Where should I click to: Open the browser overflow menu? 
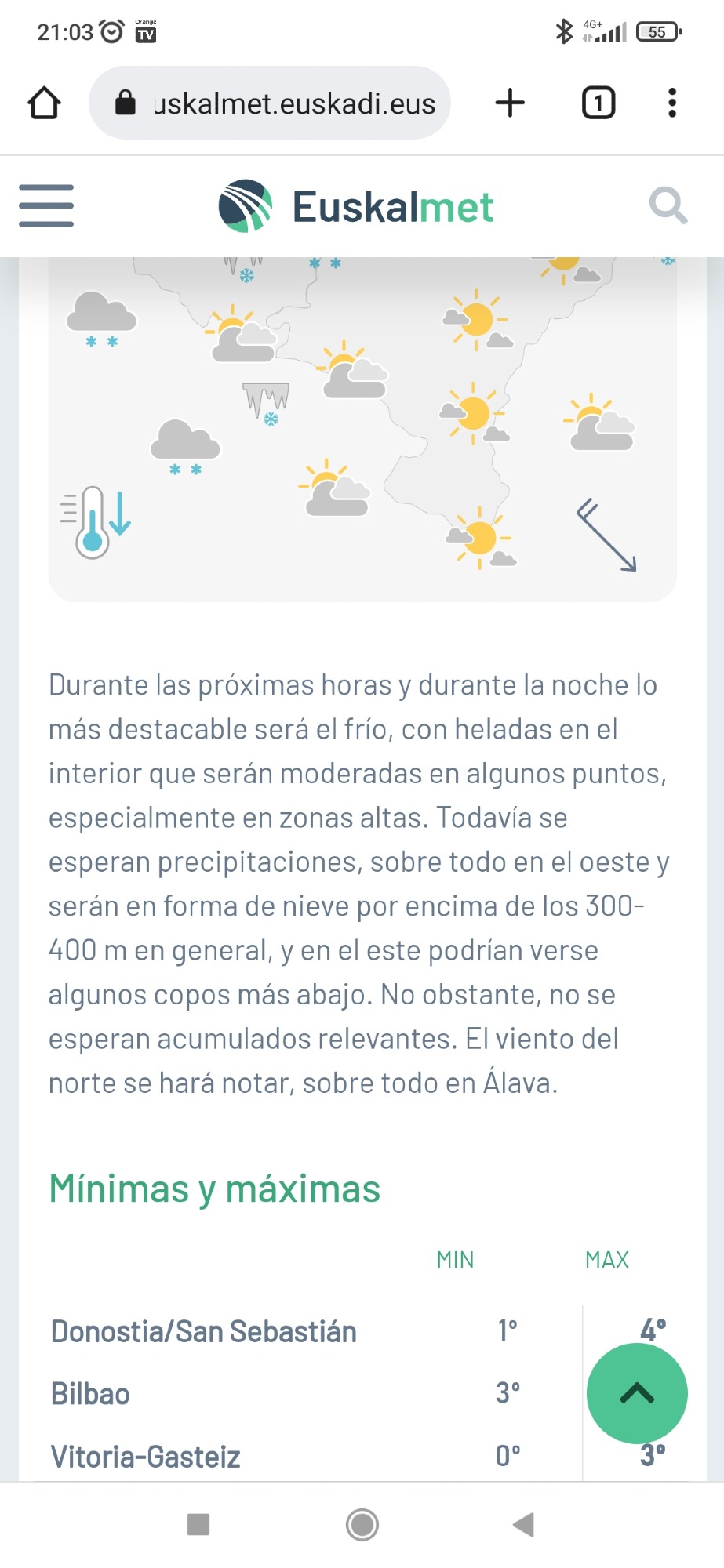(671, 103)
